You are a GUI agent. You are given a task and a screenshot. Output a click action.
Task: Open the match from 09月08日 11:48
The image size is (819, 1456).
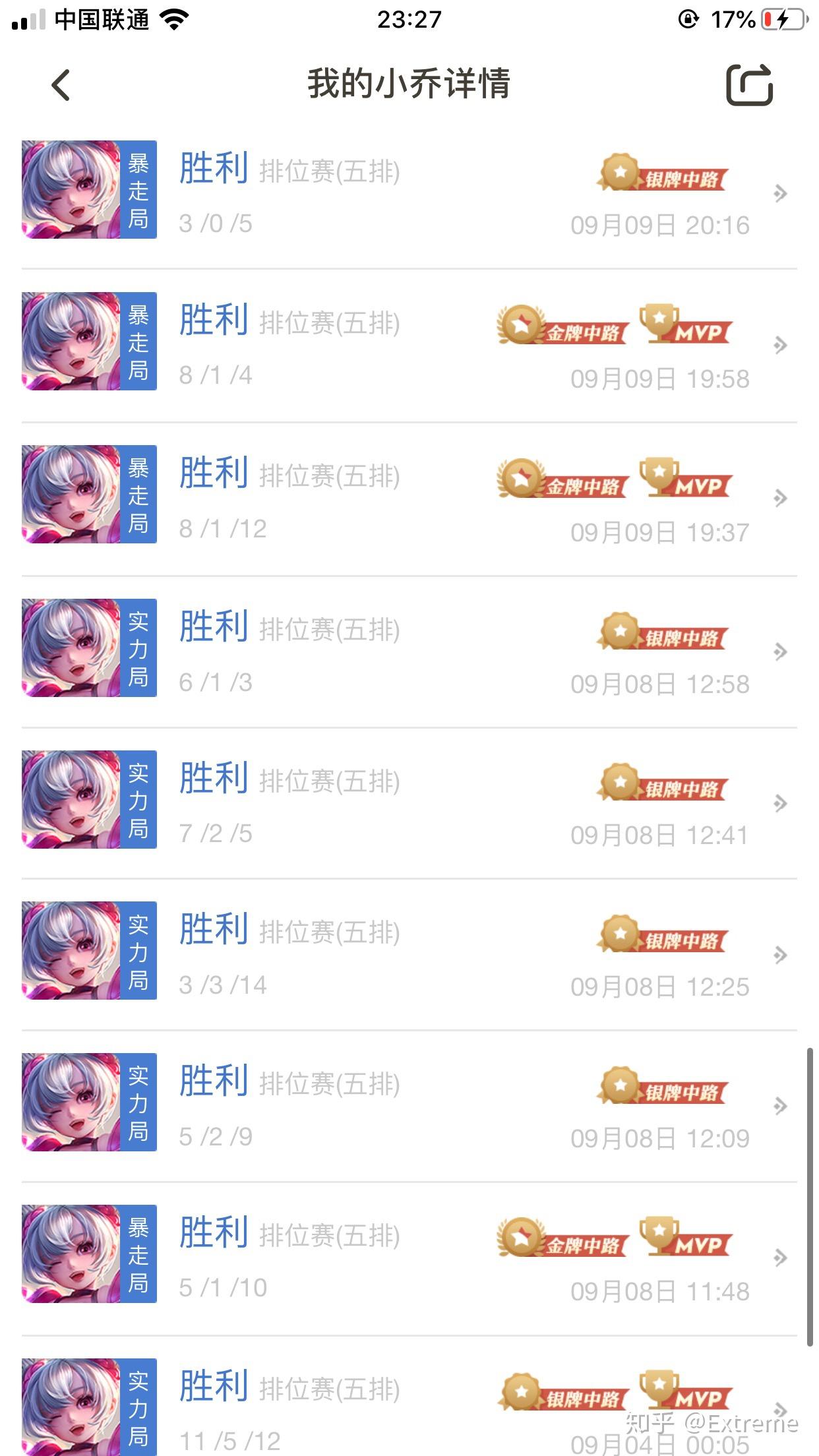coord(409,1258)
